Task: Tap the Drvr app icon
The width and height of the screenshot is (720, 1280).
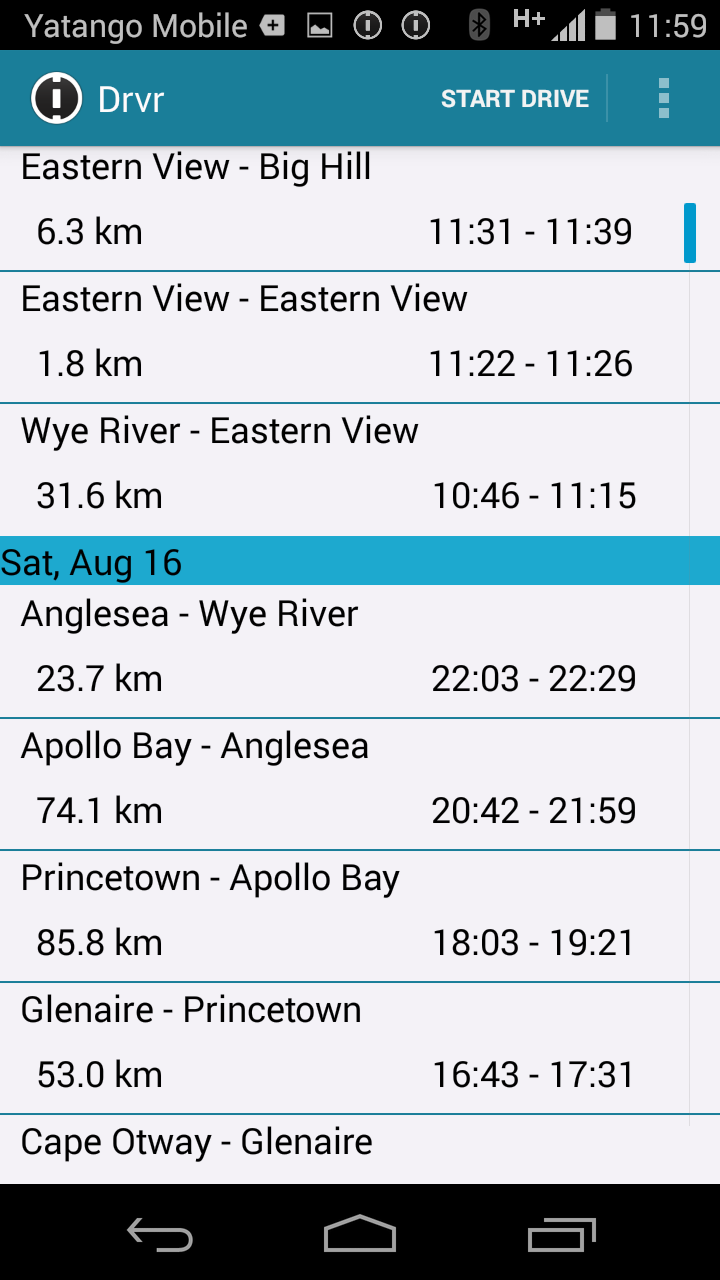Action: pyautogui.click(x=56, y=99)
